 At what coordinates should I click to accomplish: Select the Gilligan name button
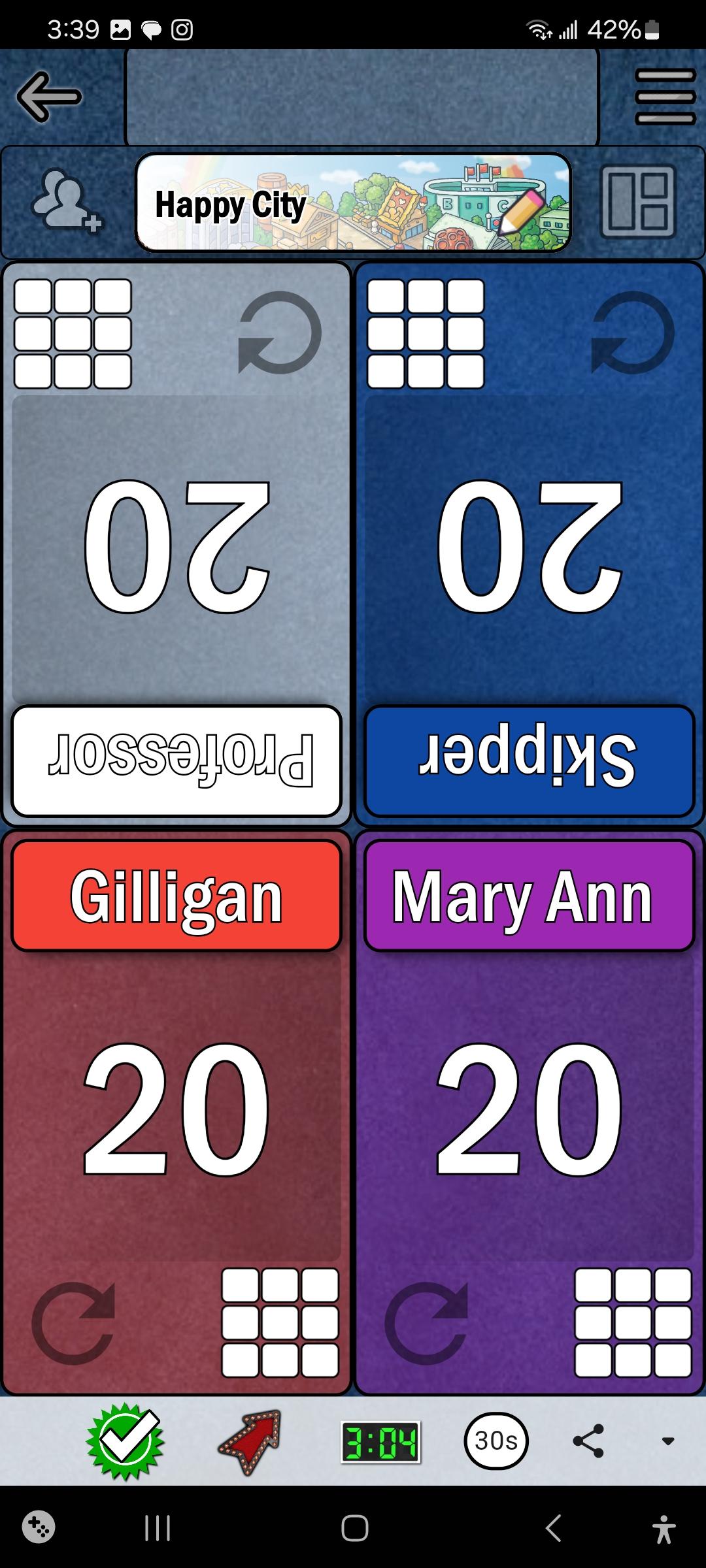pyautogui.click(x=176, y=896)
